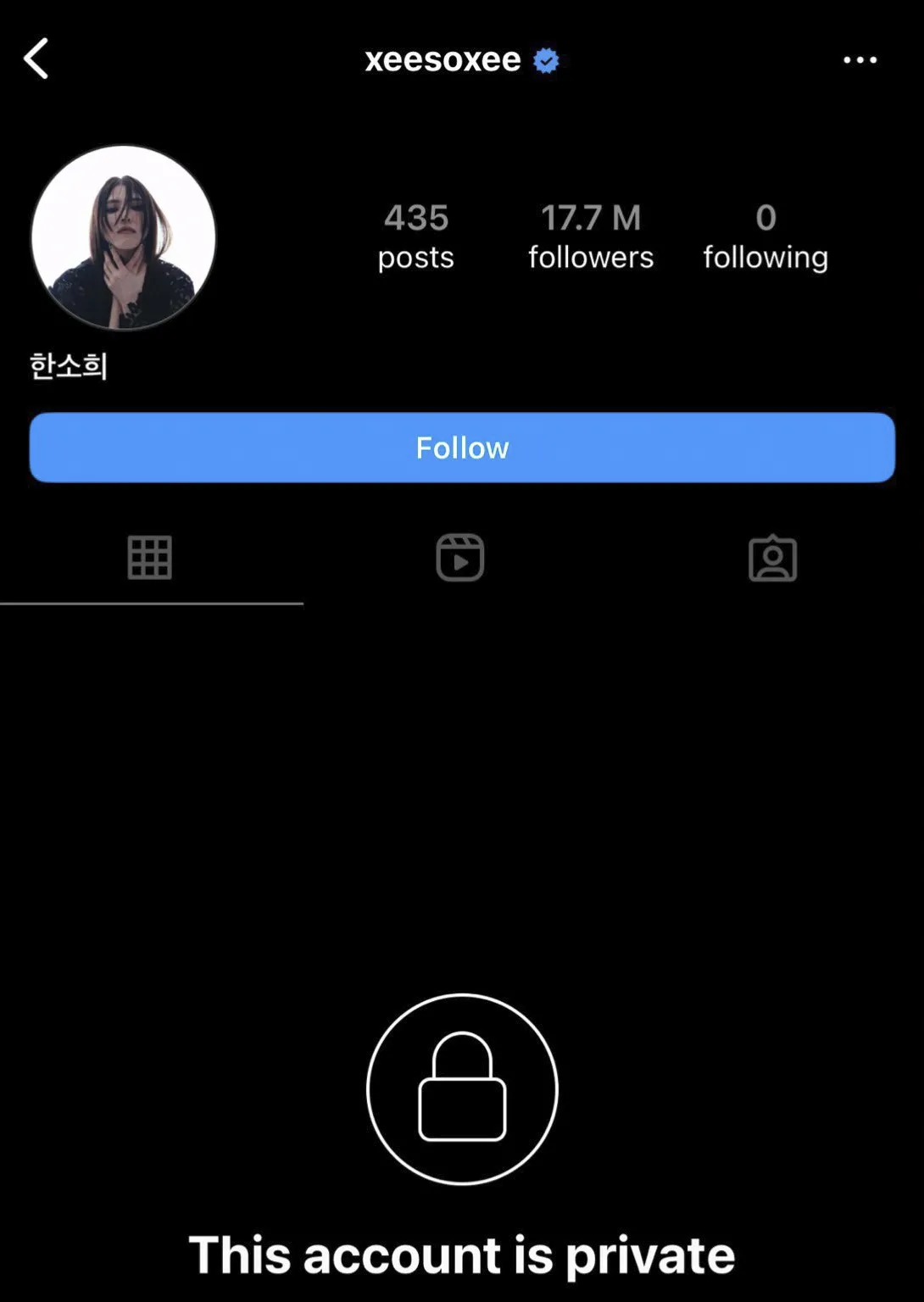Image resolution: width=924 pixels, height=1302 pixels.
Task: View the profile picture
Action: click(124, 238)
